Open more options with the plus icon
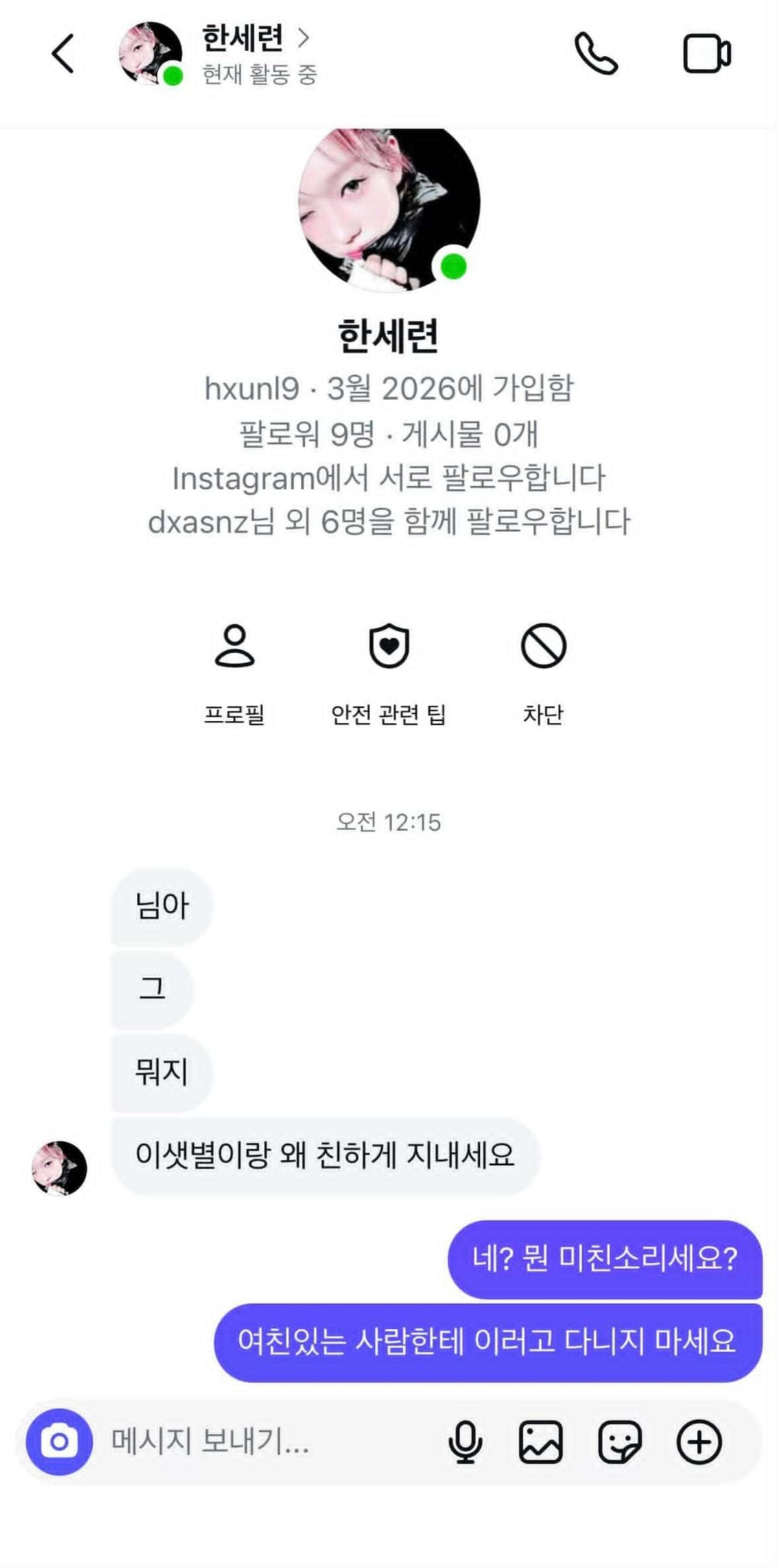The width and height of the screenshot is (778, 1568). [x=699, y=1442]
